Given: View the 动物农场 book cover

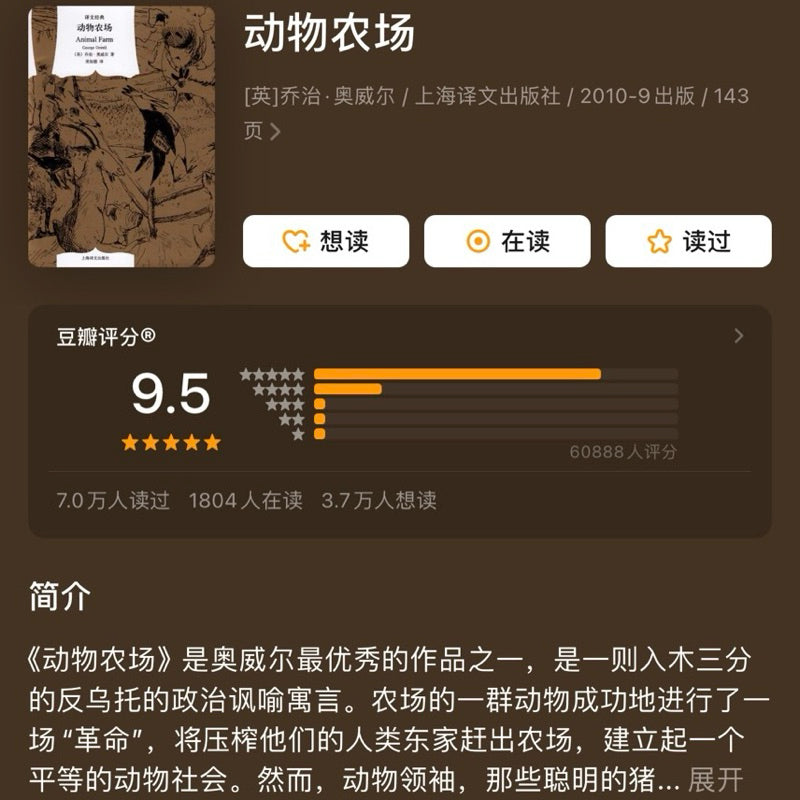Looking at the screenshot, I should point(122,136).
